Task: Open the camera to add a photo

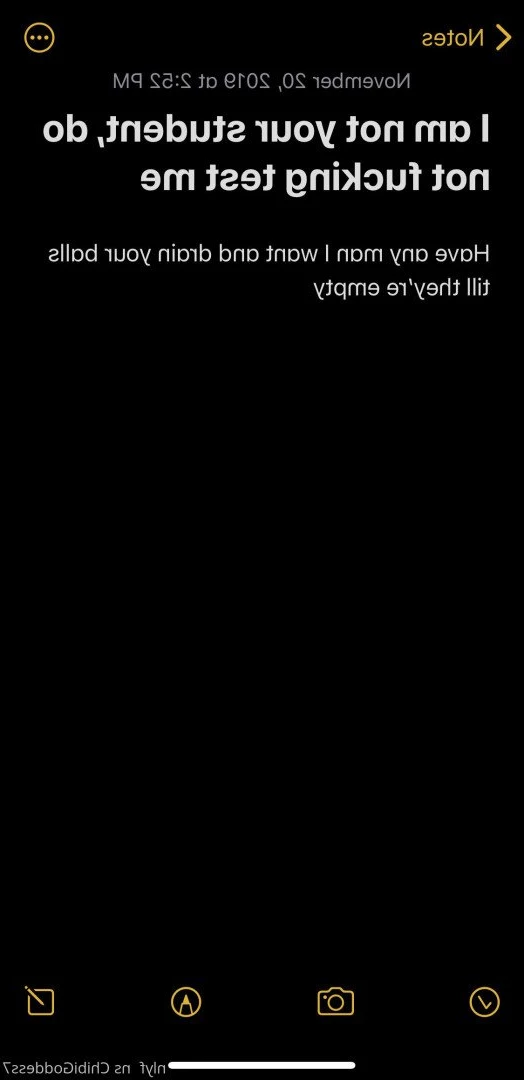Action: [x=335, y=1001]
